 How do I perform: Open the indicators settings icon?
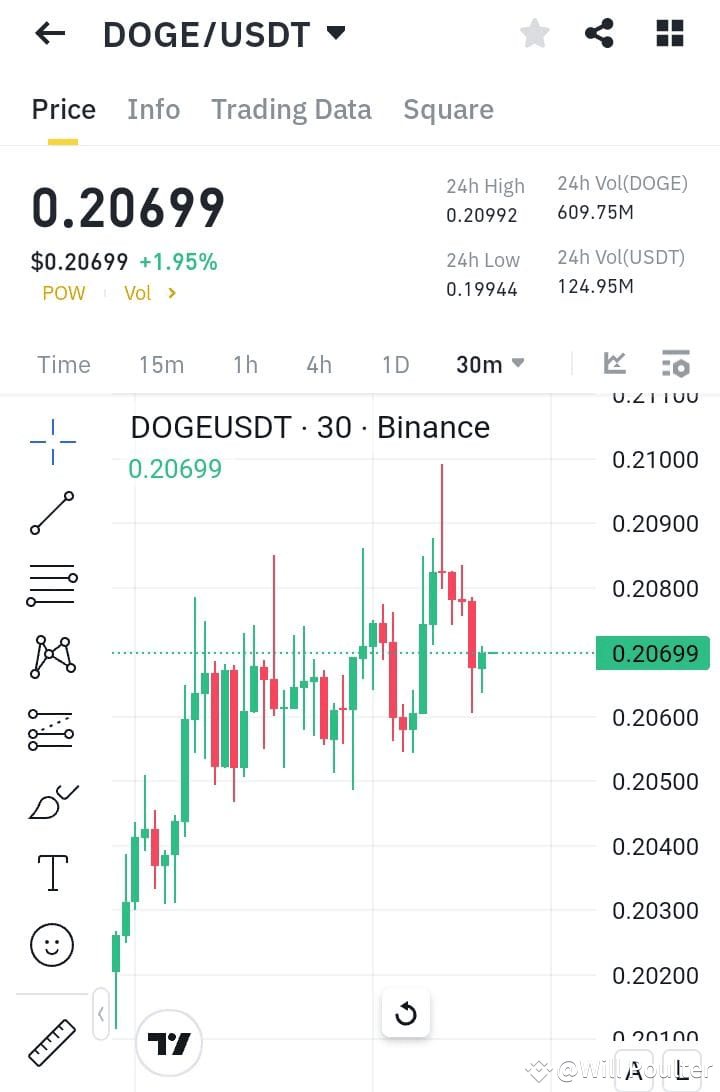tap(676, 363)
